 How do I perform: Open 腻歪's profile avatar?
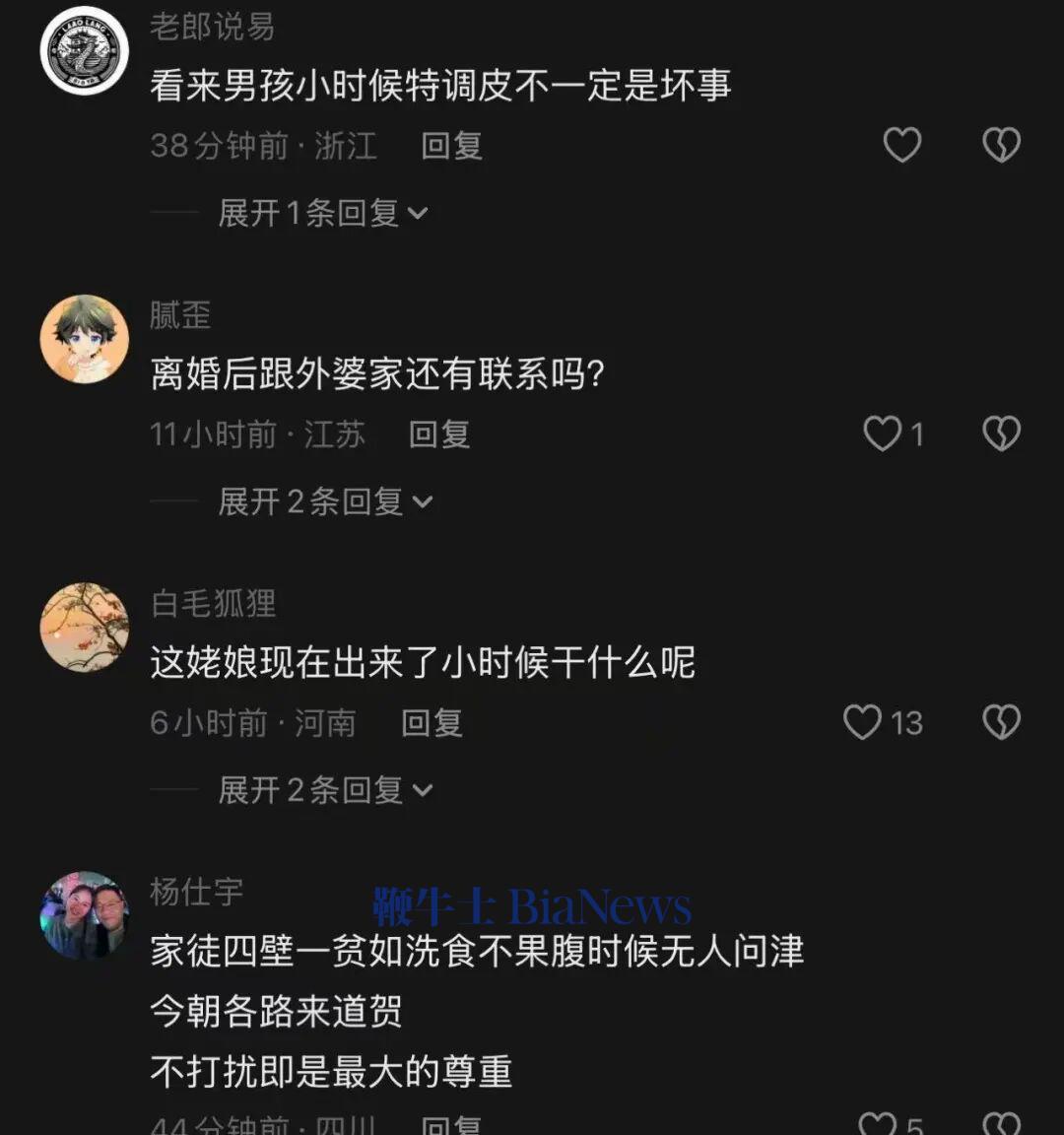85,339
